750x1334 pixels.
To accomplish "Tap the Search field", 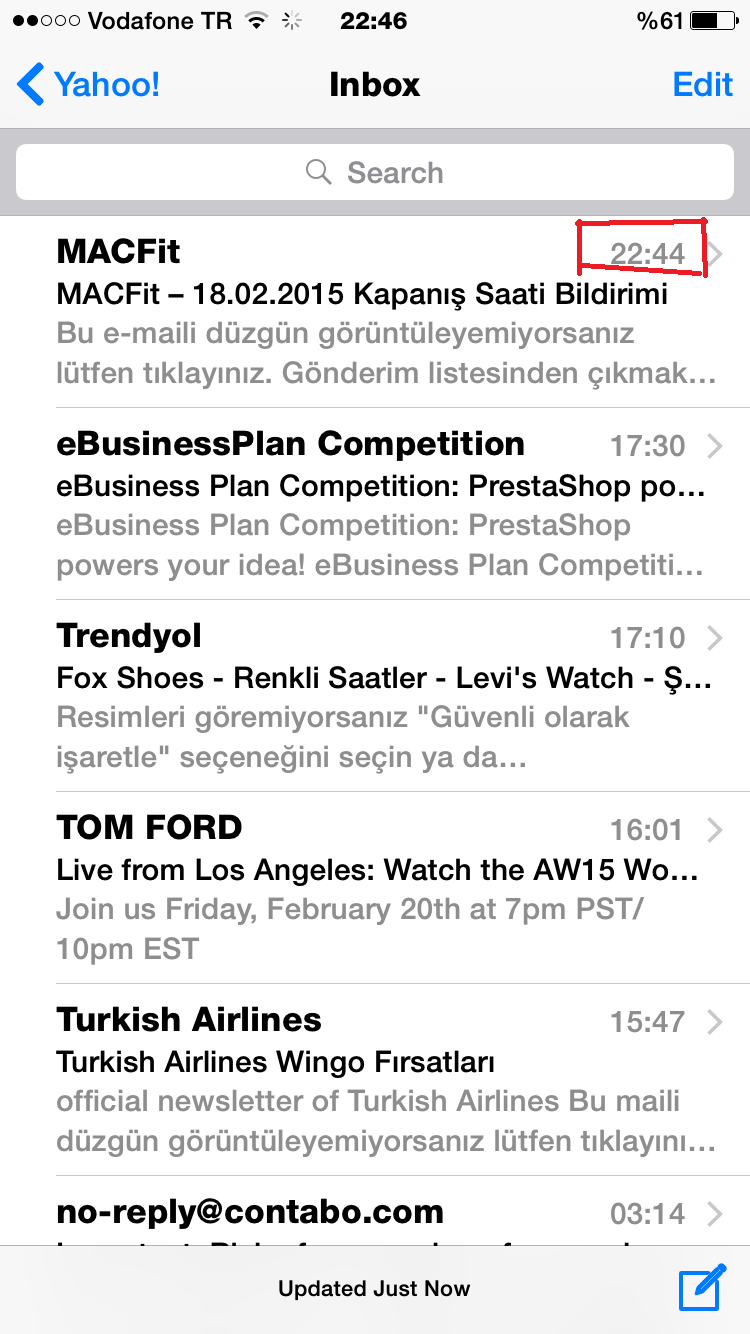I will coord(375,173).
